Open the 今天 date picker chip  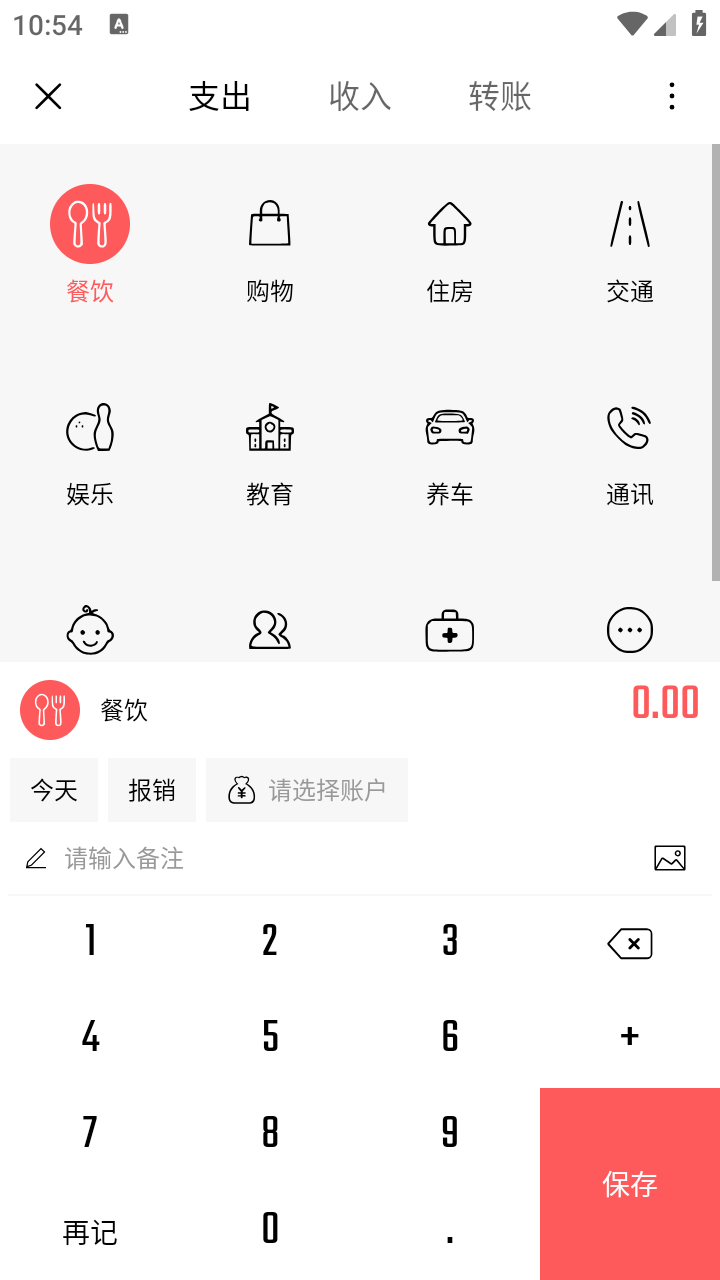coord(53,790)
